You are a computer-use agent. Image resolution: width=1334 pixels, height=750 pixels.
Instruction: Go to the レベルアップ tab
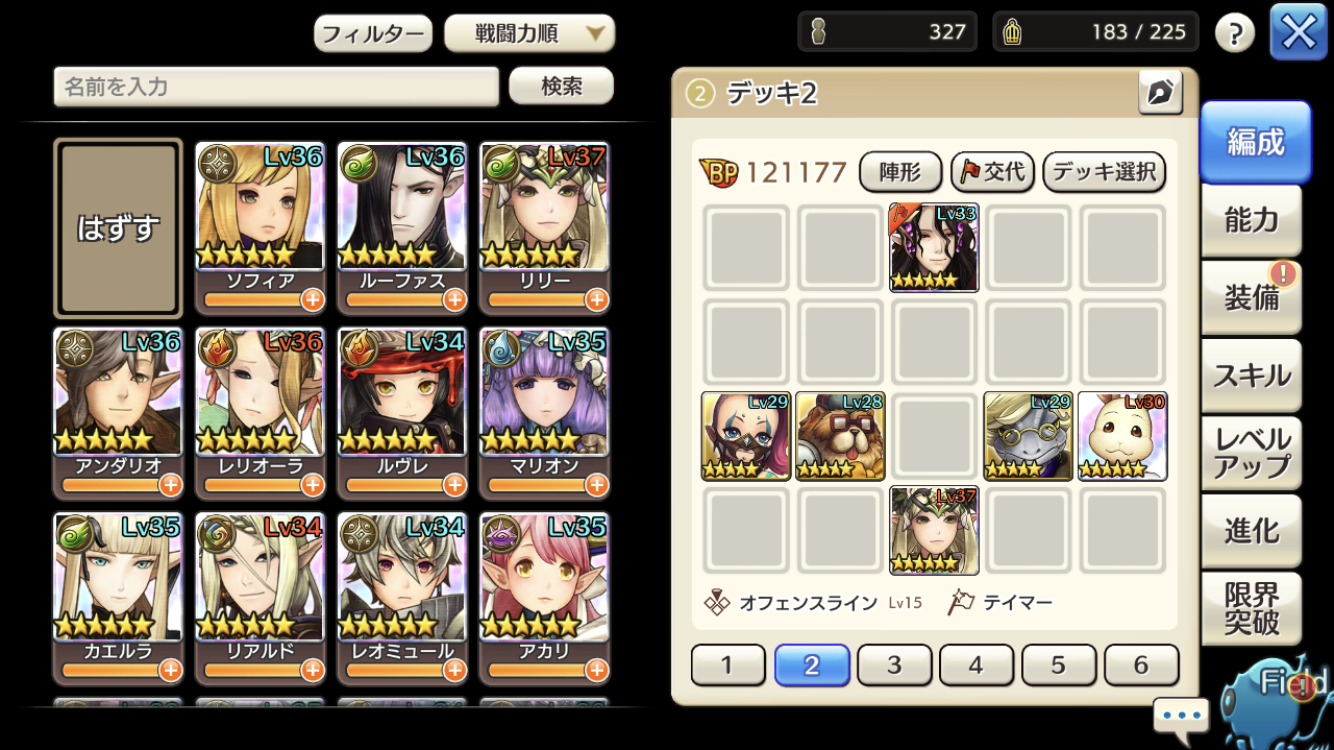tap(1251, 452)
